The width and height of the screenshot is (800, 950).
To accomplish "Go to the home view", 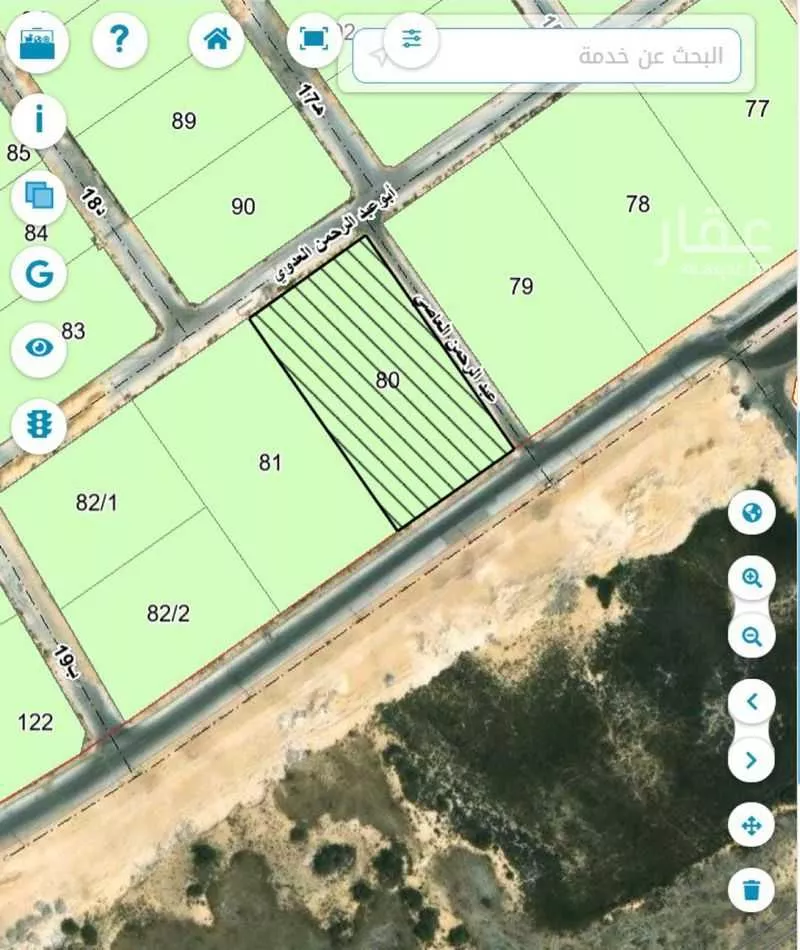I will (x=216, y=40).
